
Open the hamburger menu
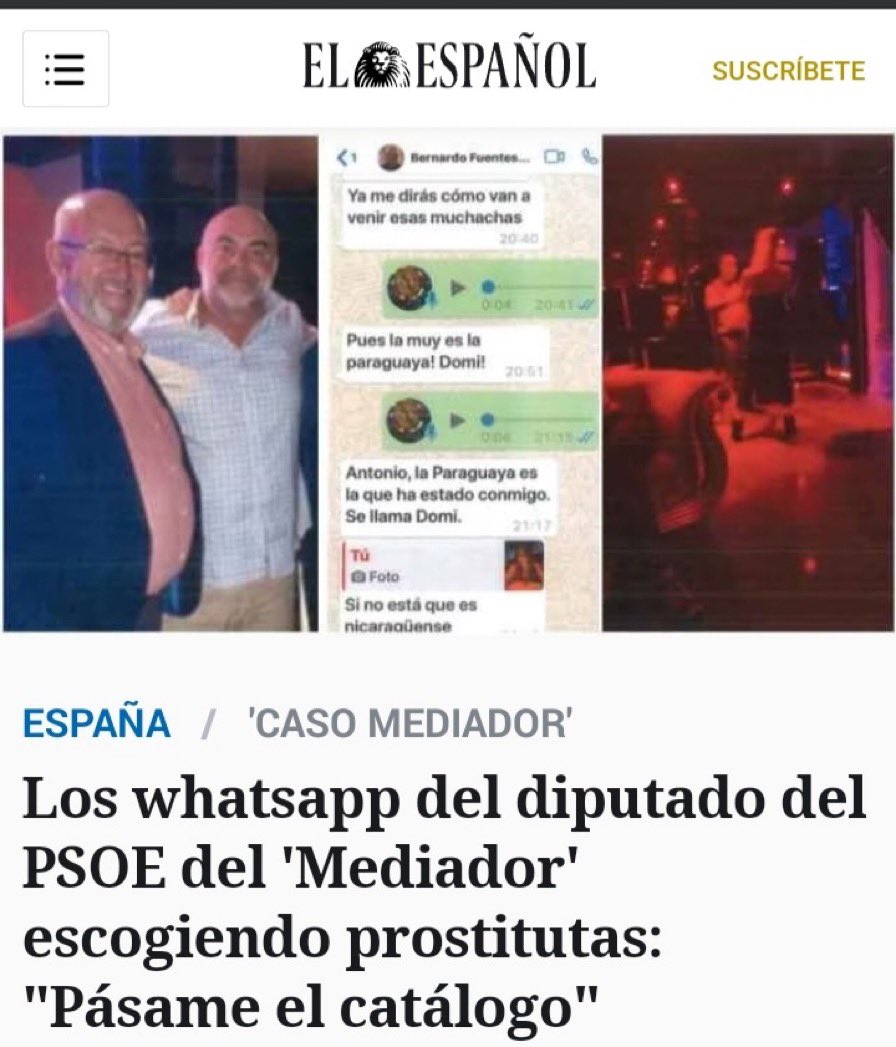tap(65, 69)
